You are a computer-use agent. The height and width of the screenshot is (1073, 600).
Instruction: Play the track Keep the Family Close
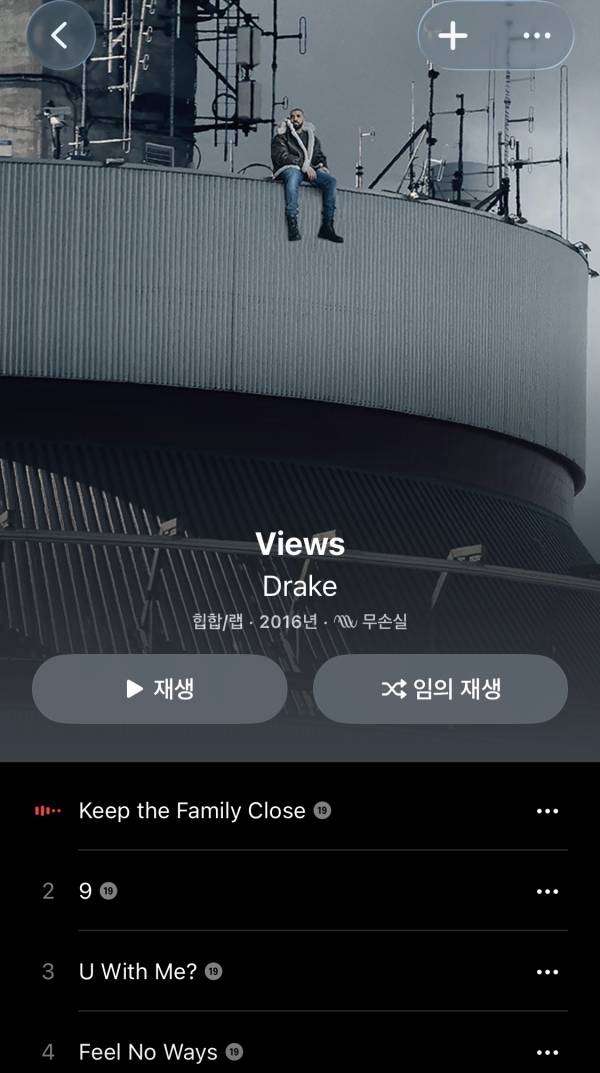192,811
